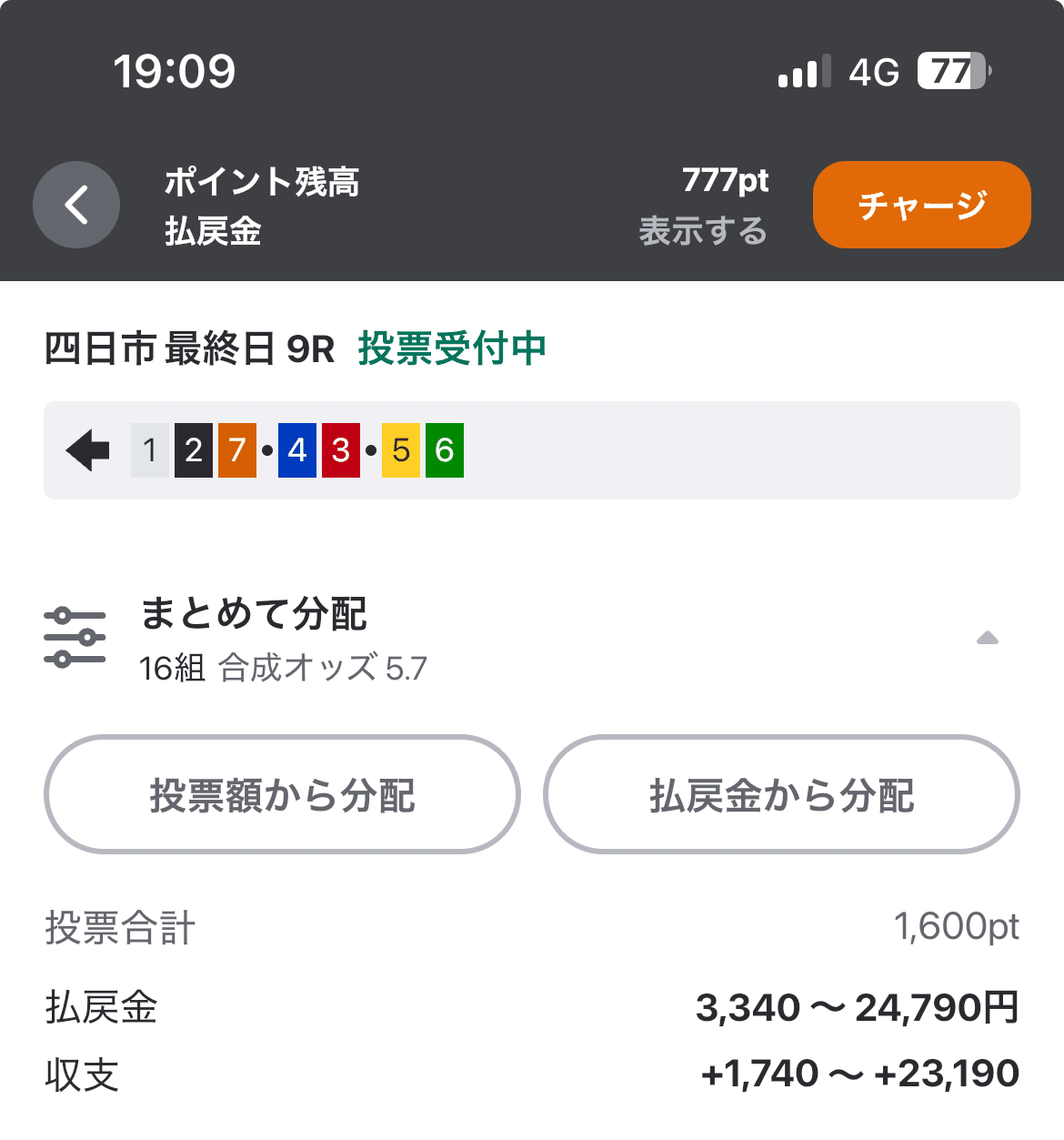Collapse the まとめて分配 section
This screenshot has width=1064, height=1140.
point(989,638)
